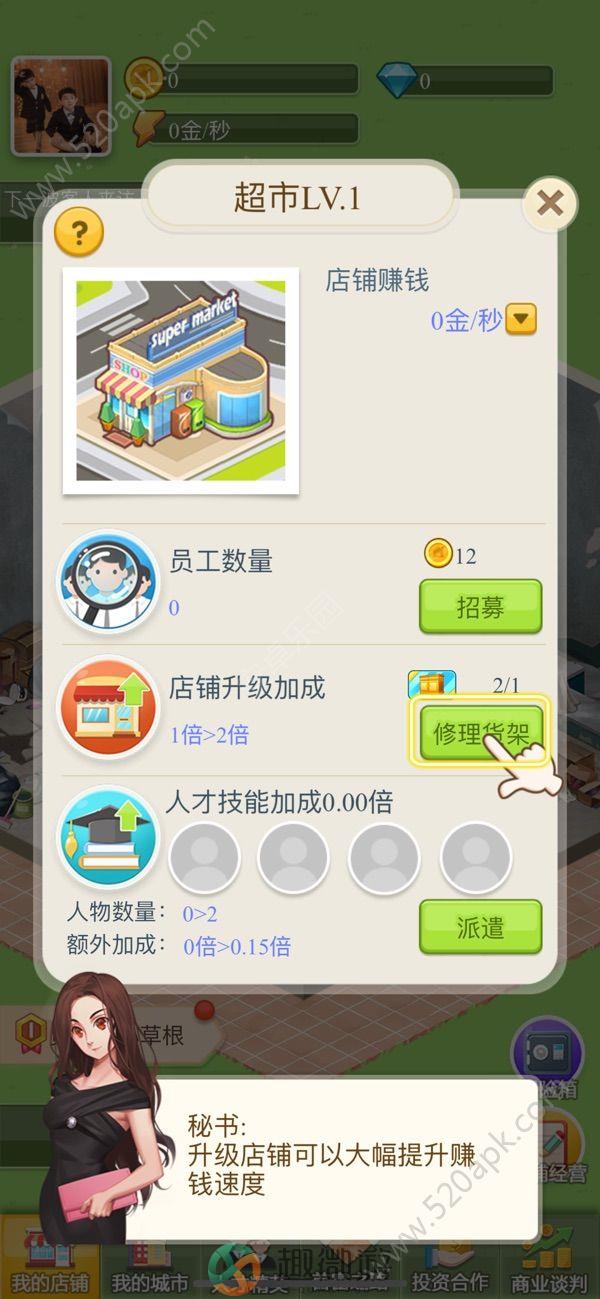Tap 招募 to recruit employees
The image size is (600, 1299).
tap(480, 606)
